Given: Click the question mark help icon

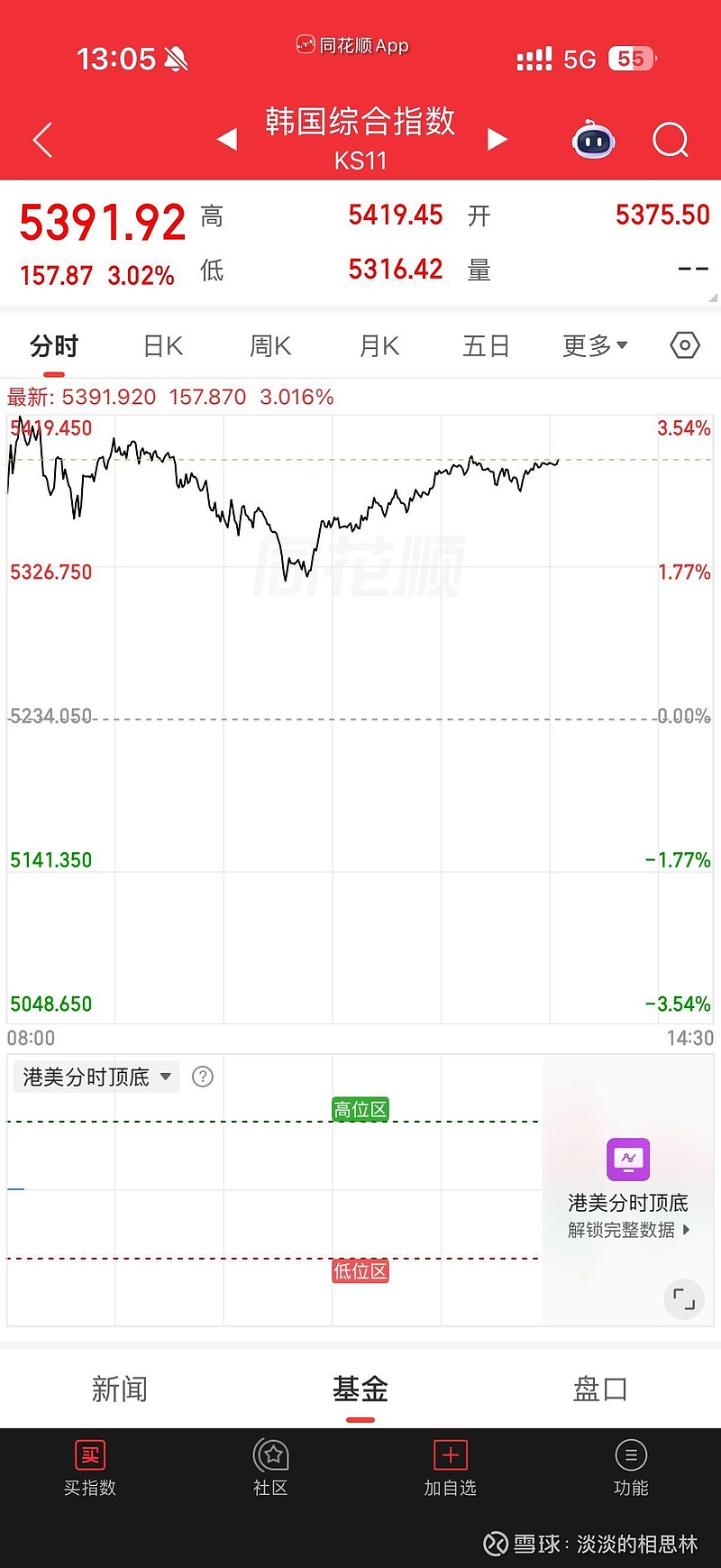Looking at the screenshot, I should (x=203, y=1076).
